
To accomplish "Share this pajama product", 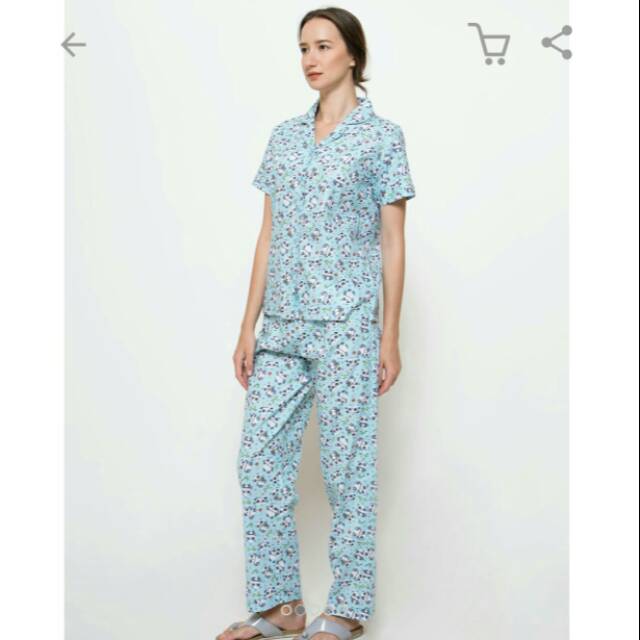I will coord(556,42).
